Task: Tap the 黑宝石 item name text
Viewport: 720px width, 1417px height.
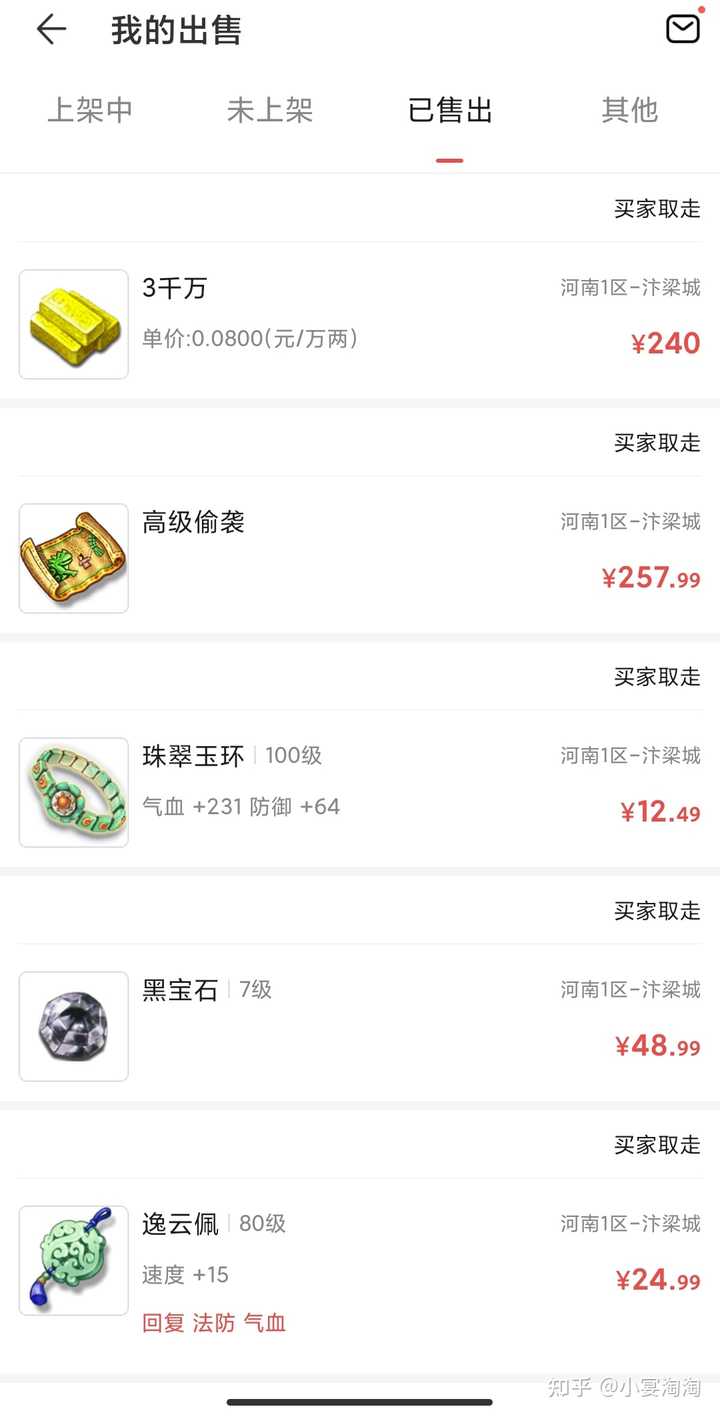Action: point(178,990)
